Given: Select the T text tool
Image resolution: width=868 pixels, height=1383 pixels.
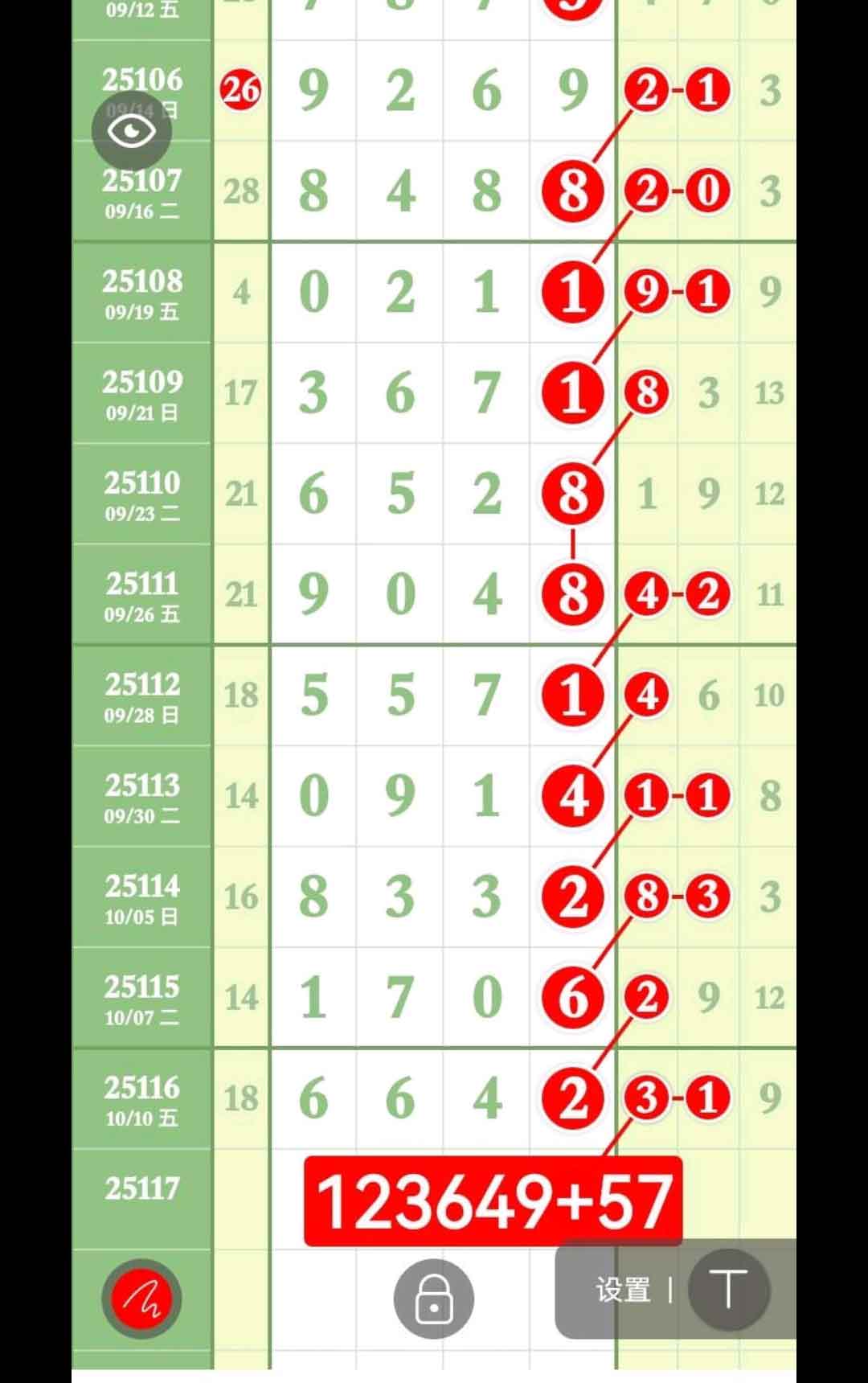Looking at the screenshot, I should tap(728, 1290).
